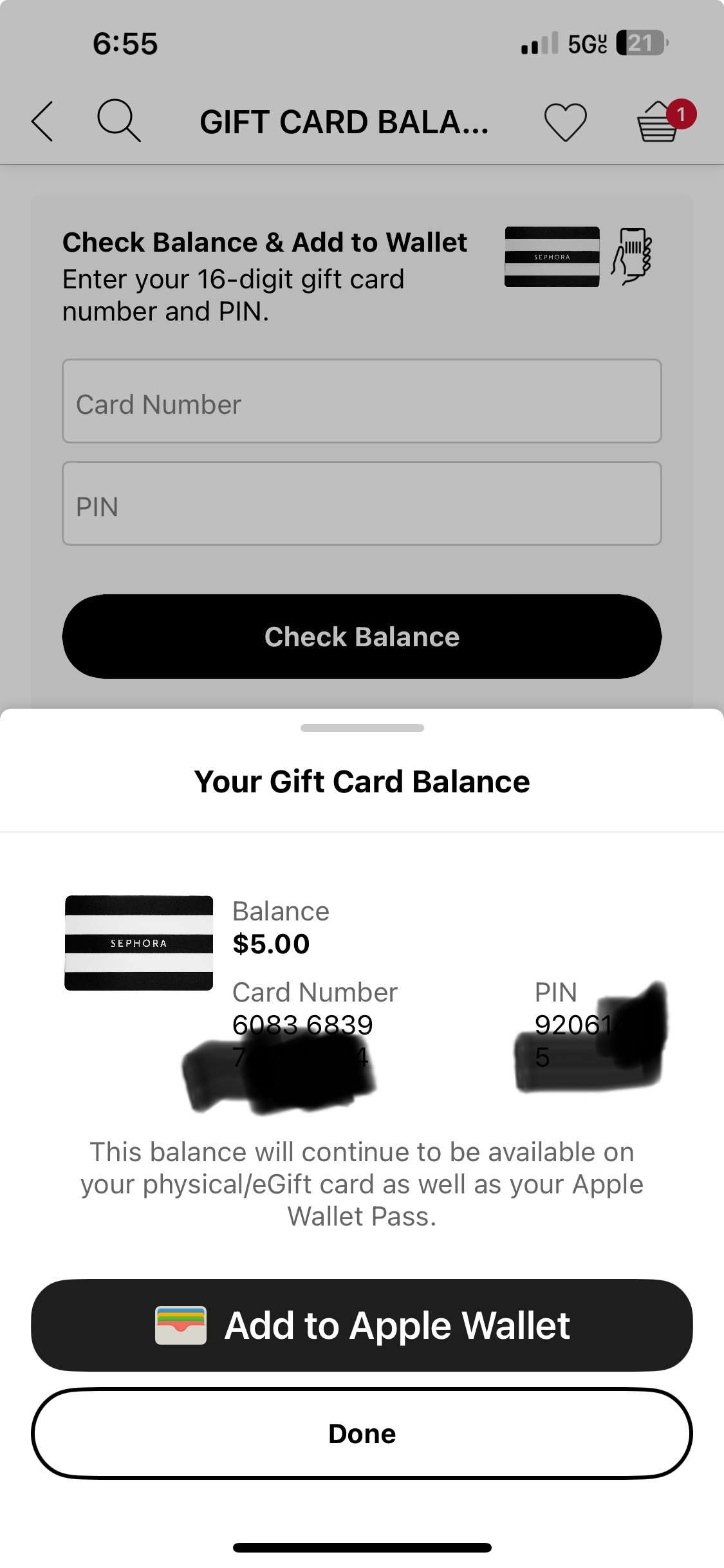The height and width of the screenshot is (1568, 724).
Task: Tap the Check Balance button
Action: click(x=362, y=637)
